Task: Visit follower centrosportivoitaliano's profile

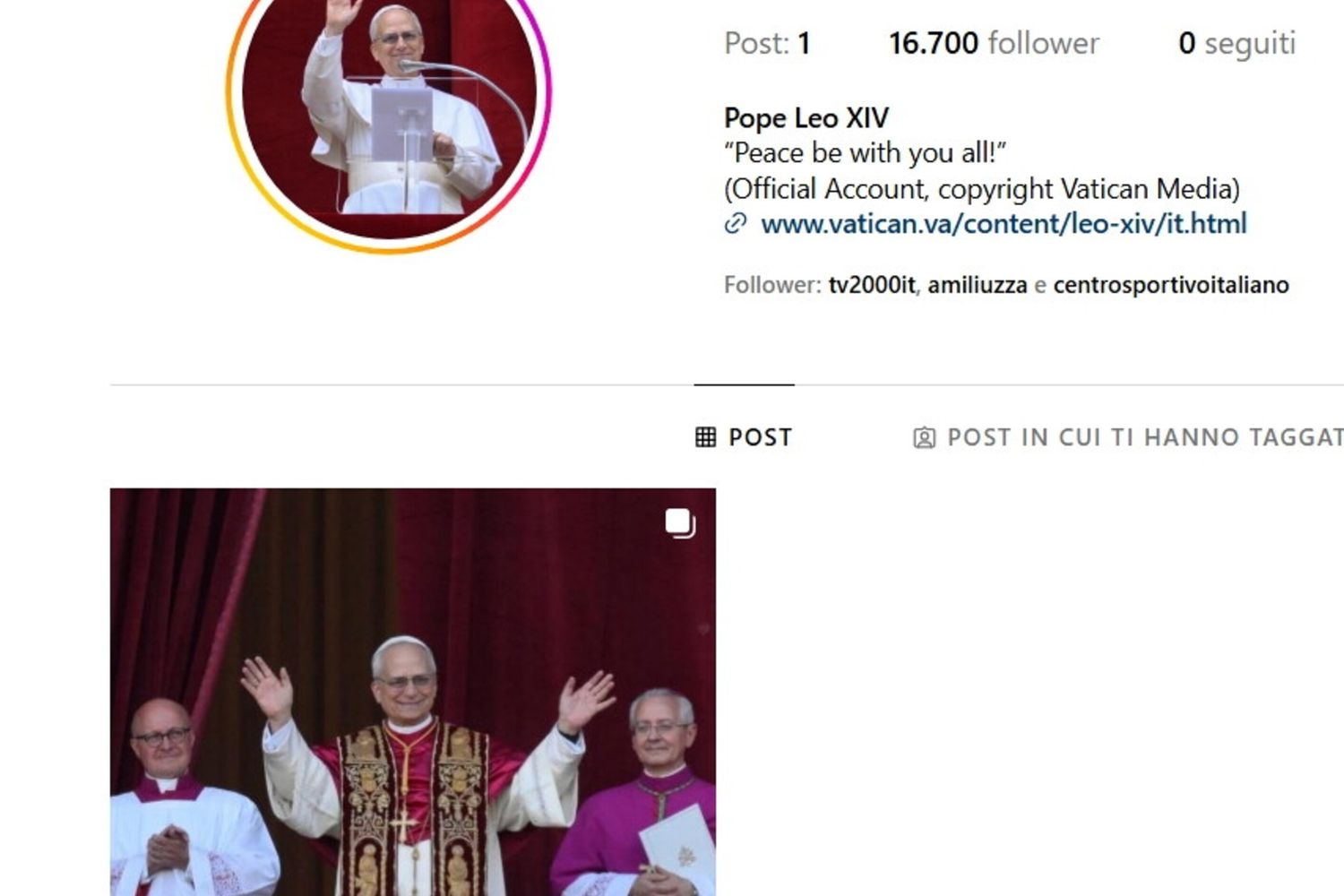Action: point(1170,285)
